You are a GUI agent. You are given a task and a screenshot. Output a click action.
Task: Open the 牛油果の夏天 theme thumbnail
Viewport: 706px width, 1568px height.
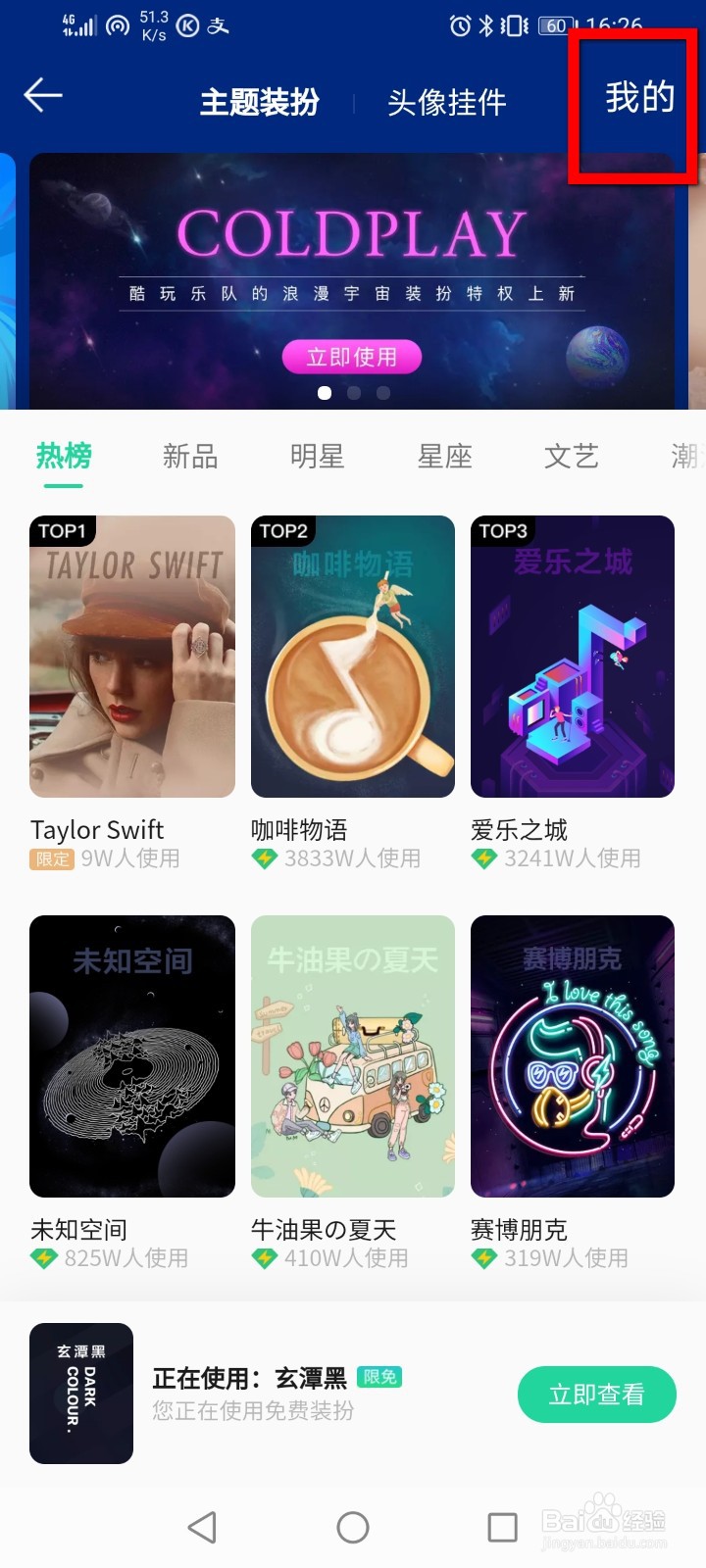352,1056
